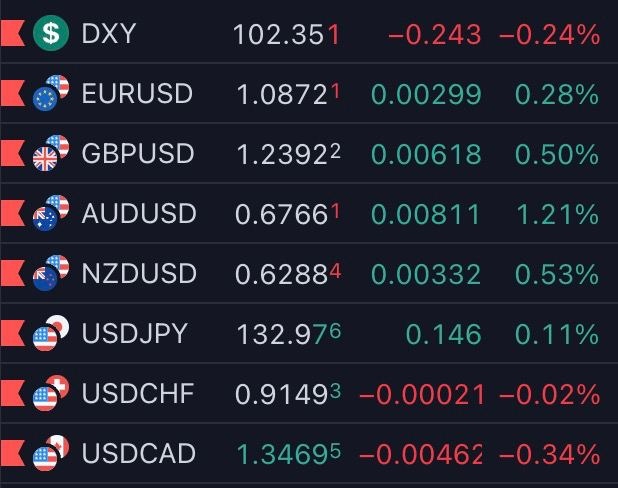This screenshot has height=488, width=618.
Task: Open the GBPUSD symbol row
Action: coord(138,155)
